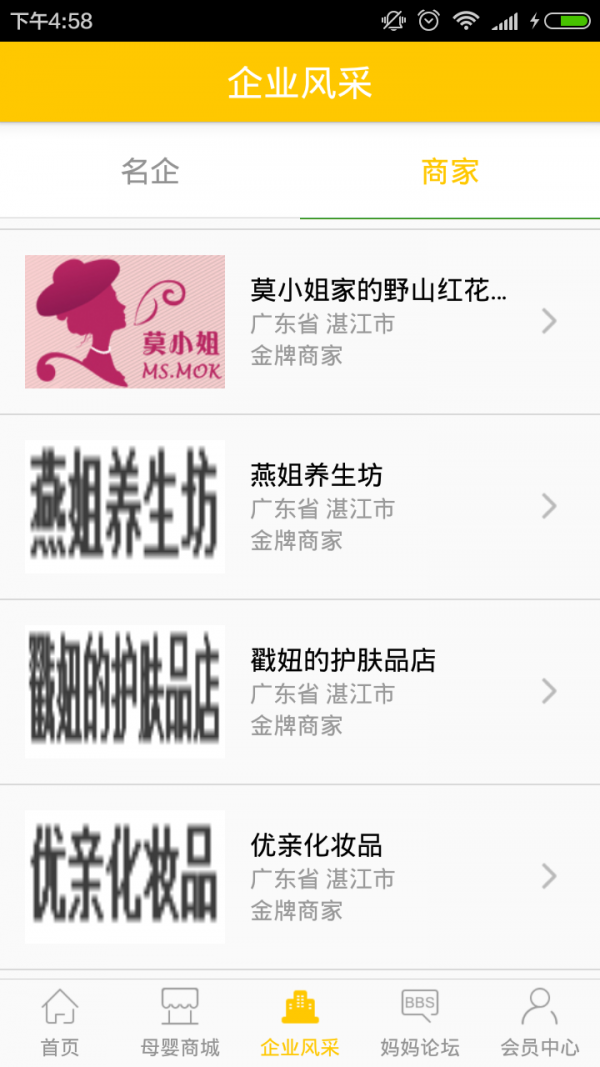
Task: Switch to 妈妈论坛 forum tab
Action: [420, 1023]
